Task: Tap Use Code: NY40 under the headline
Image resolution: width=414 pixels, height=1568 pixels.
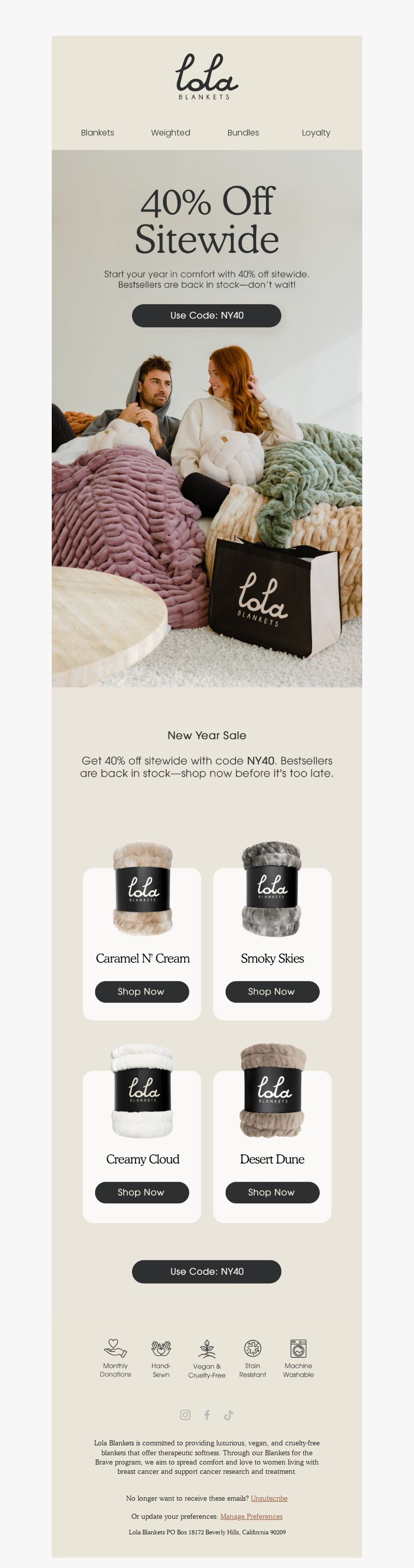Action: 206,315
